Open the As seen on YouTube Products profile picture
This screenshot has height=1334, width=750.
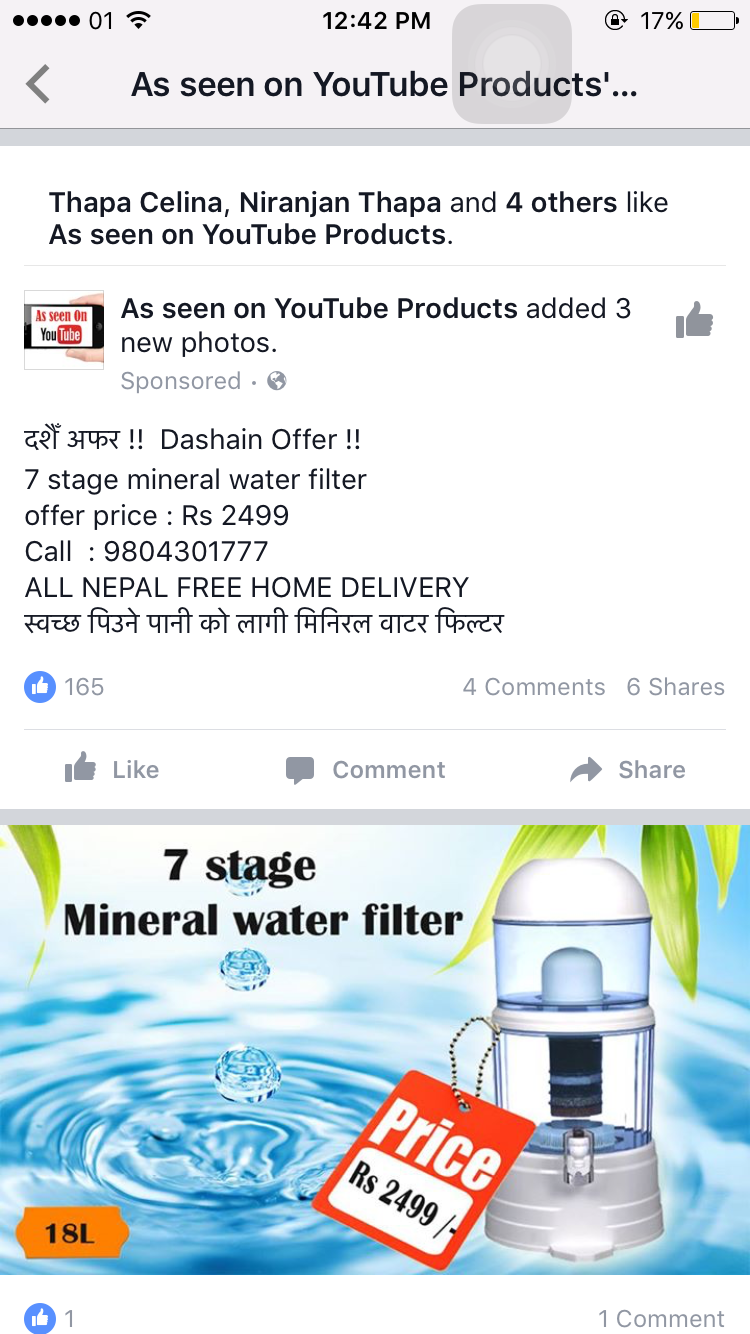click(x=64, y=329)
